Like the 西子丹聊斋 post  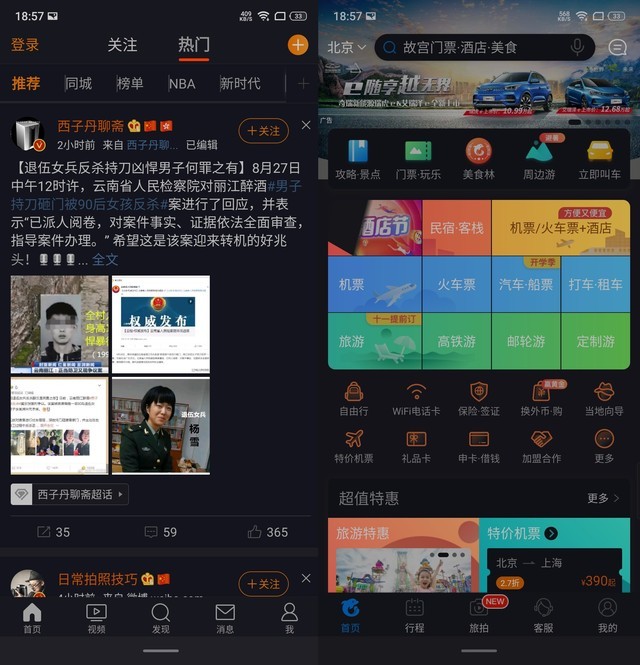267,532
